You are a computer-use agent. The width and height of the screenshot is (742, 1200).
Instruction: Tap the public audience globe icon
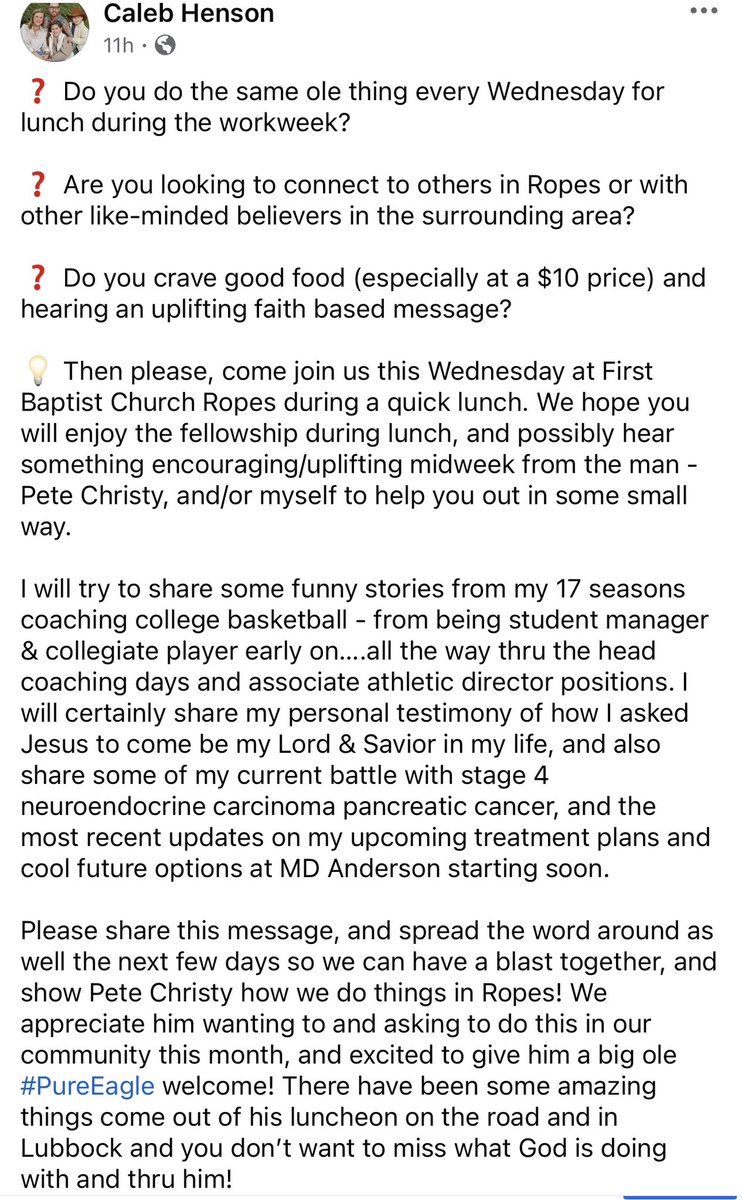point(164,45)
